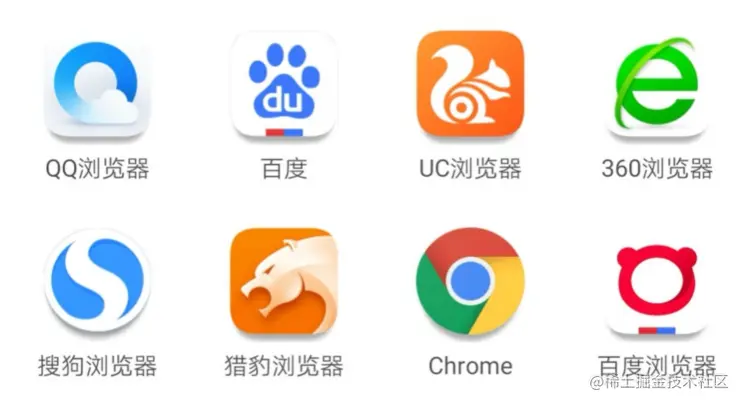Open the Chrome browser
The width and height of the screenshot is (742, 404).
(x=470, y=281)
